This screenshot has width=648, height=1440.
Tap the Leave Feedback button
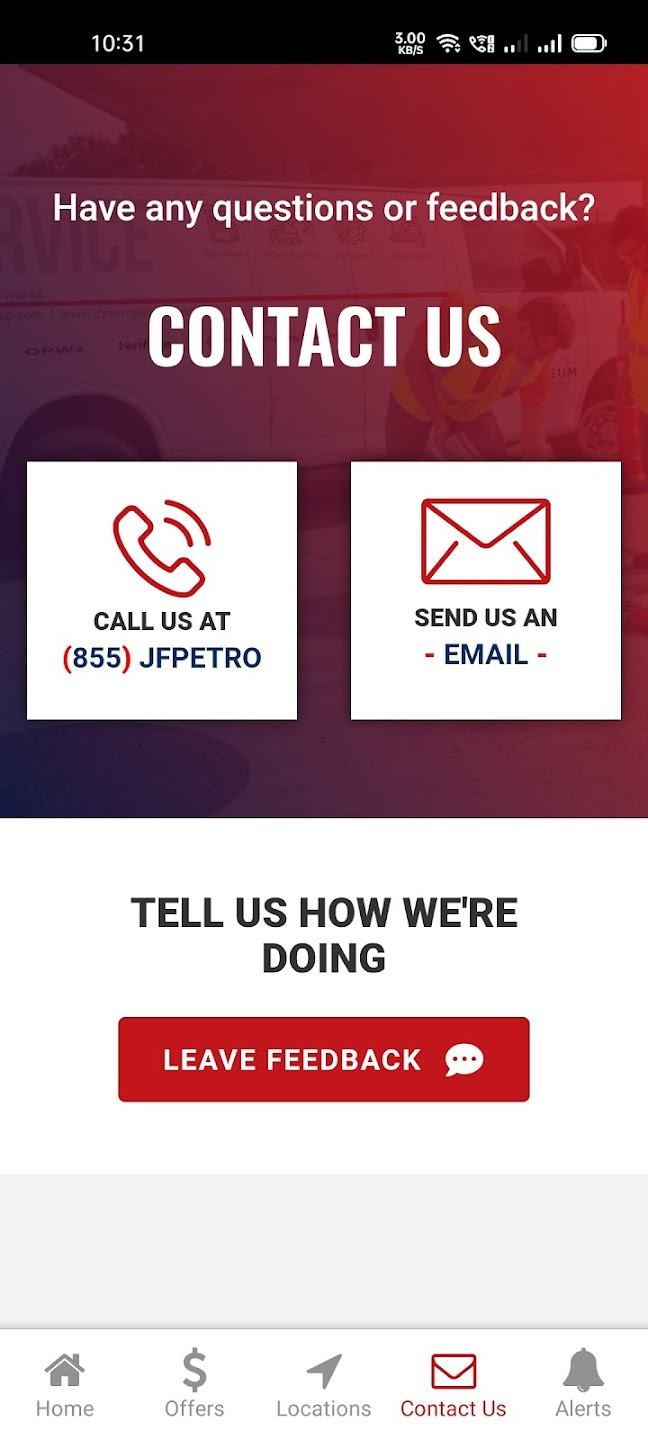[323, 1060]
